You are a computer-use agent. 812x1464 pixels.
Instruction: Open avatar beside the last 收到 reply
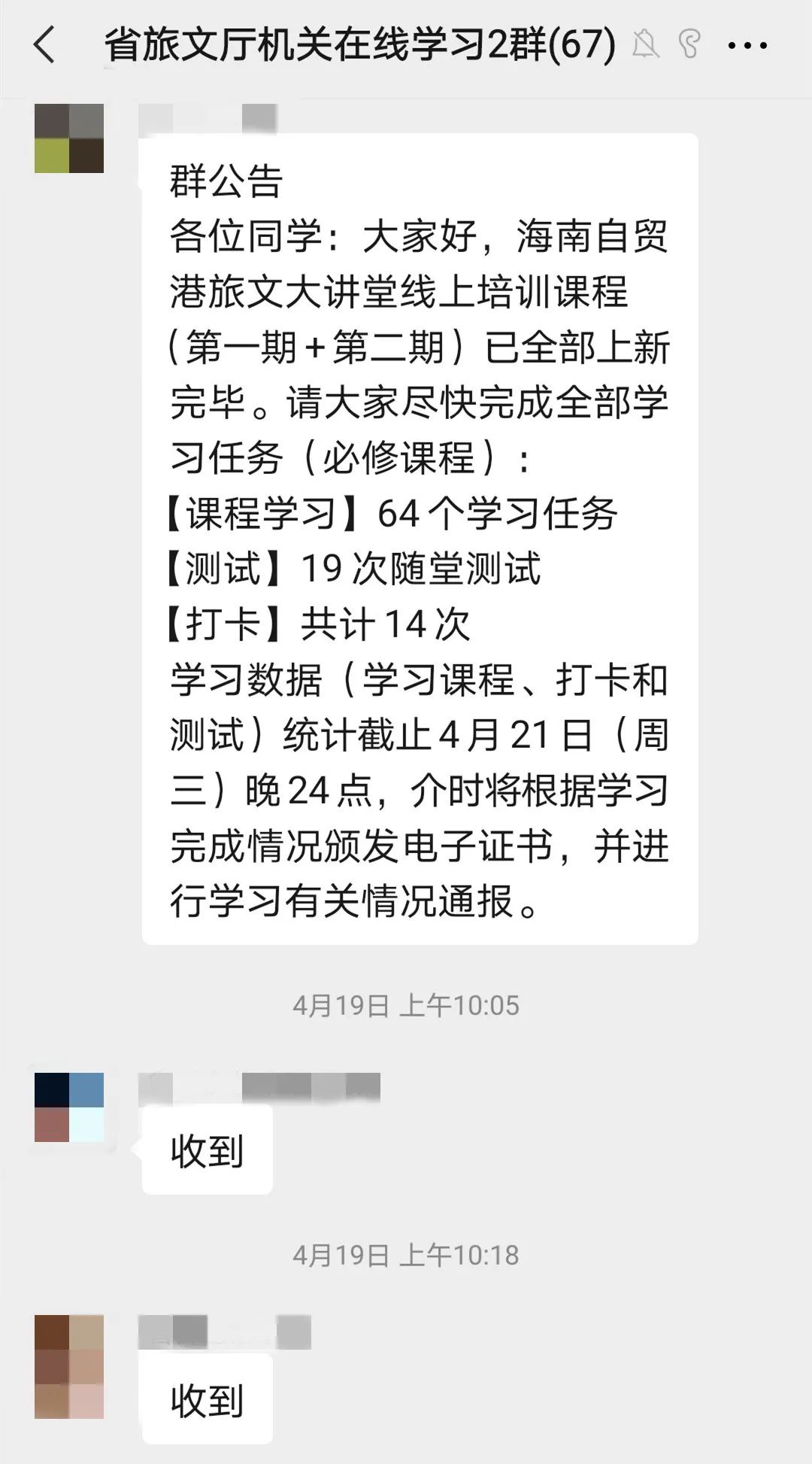(69, 1366)
